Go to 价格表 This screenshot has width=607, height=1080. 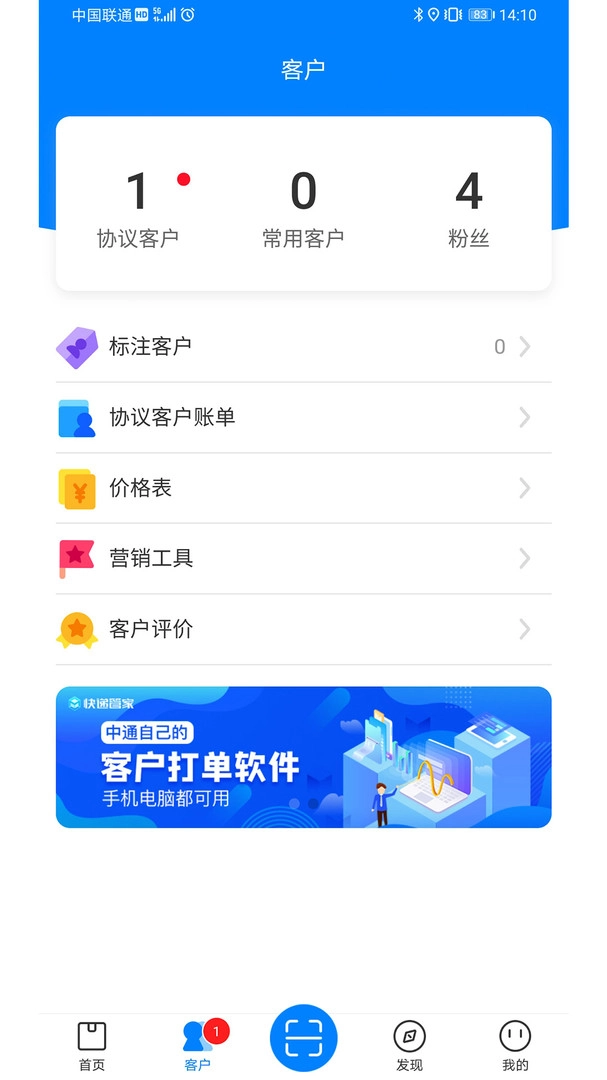[x=303, y=488]
